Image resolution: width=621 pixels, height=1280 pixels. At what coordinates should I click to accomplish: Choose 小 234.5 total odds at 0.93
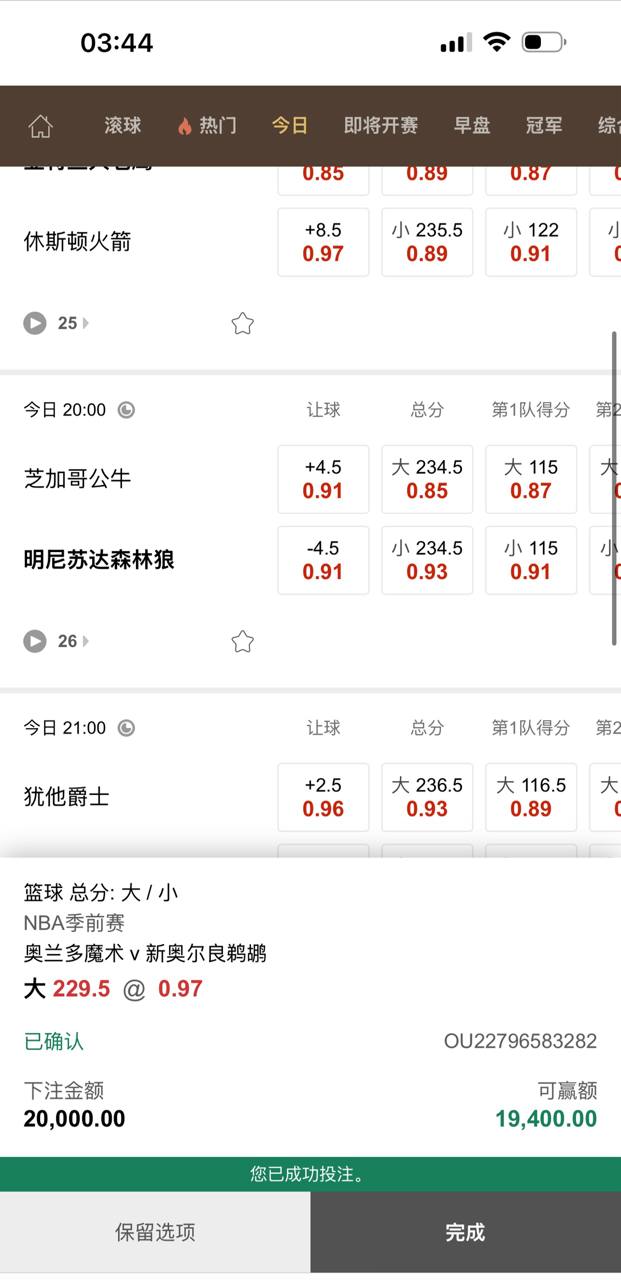coord(427,560)
